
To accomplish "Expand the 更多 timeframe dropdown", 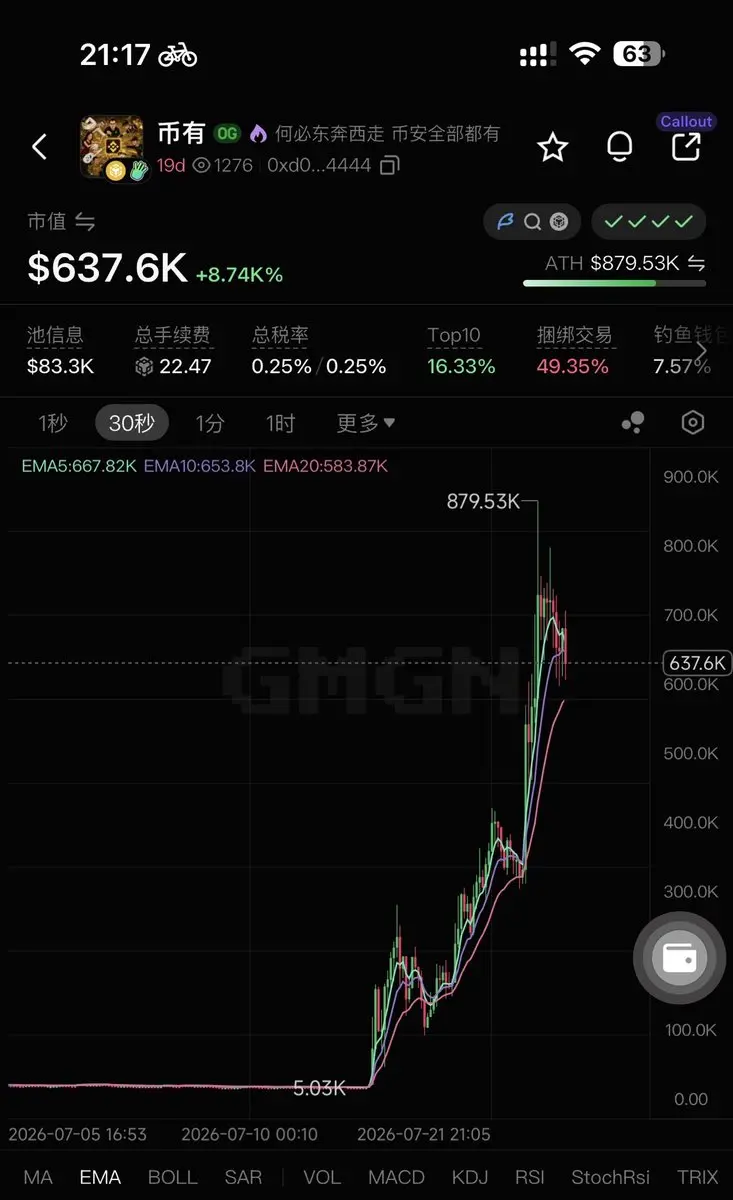I will click(x=365, y=423).
